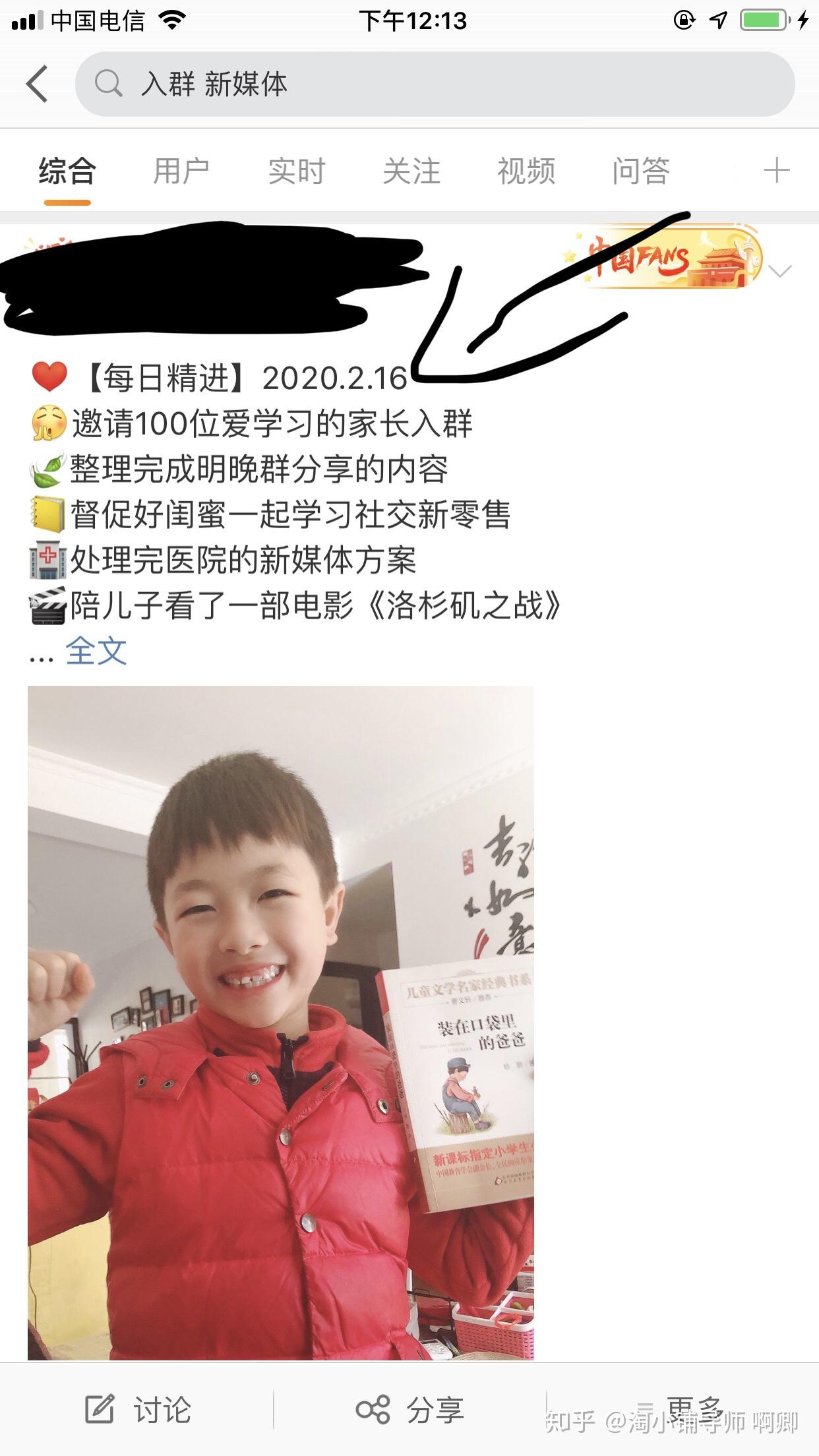Open the 实时 tab
Image resolution: width=819 pixels, height=1456 pixels.
pos(297,171)
